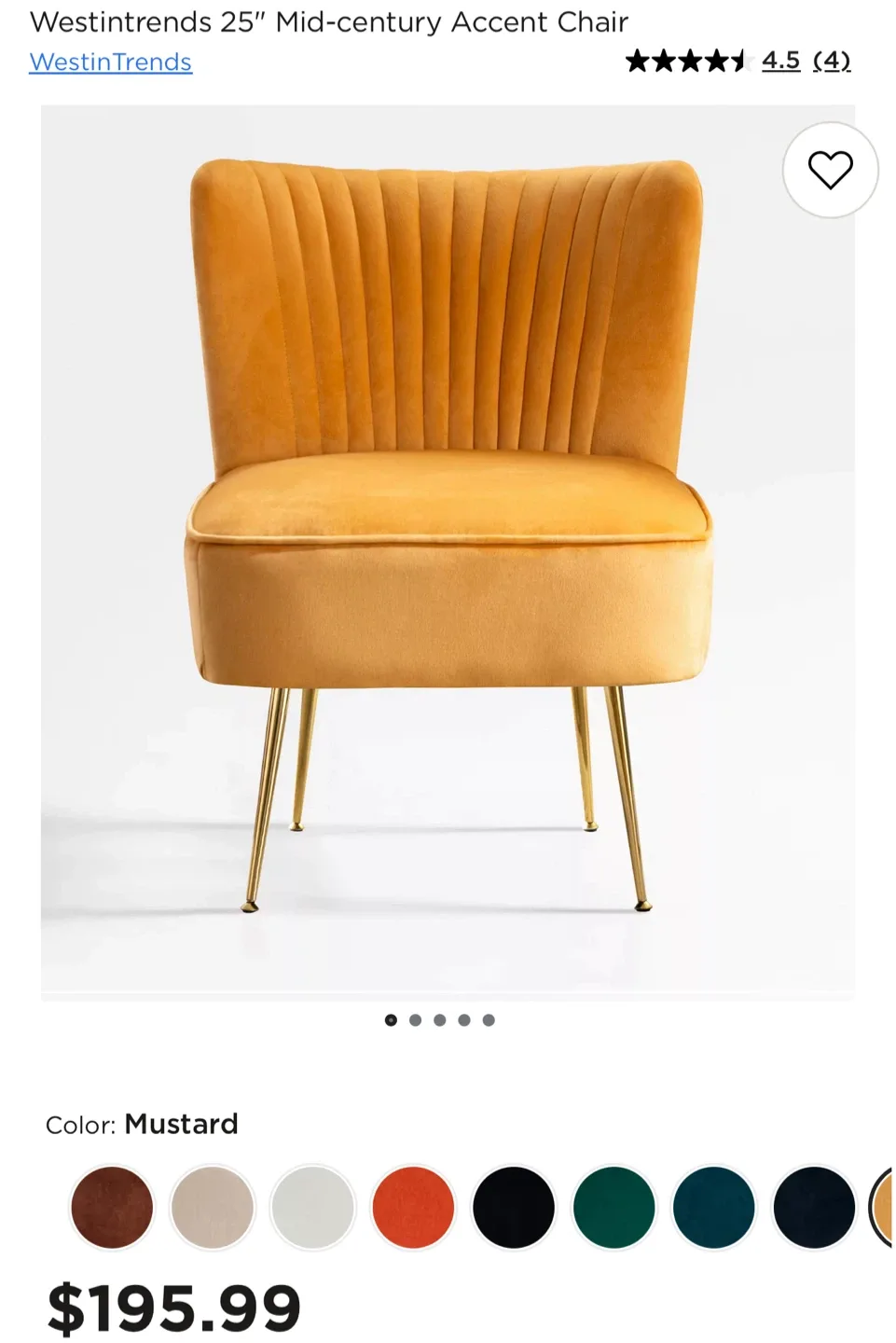Choose the beige upholstery option
896x1343 pixels.
pyautogui.click(x=212, y=1207)
